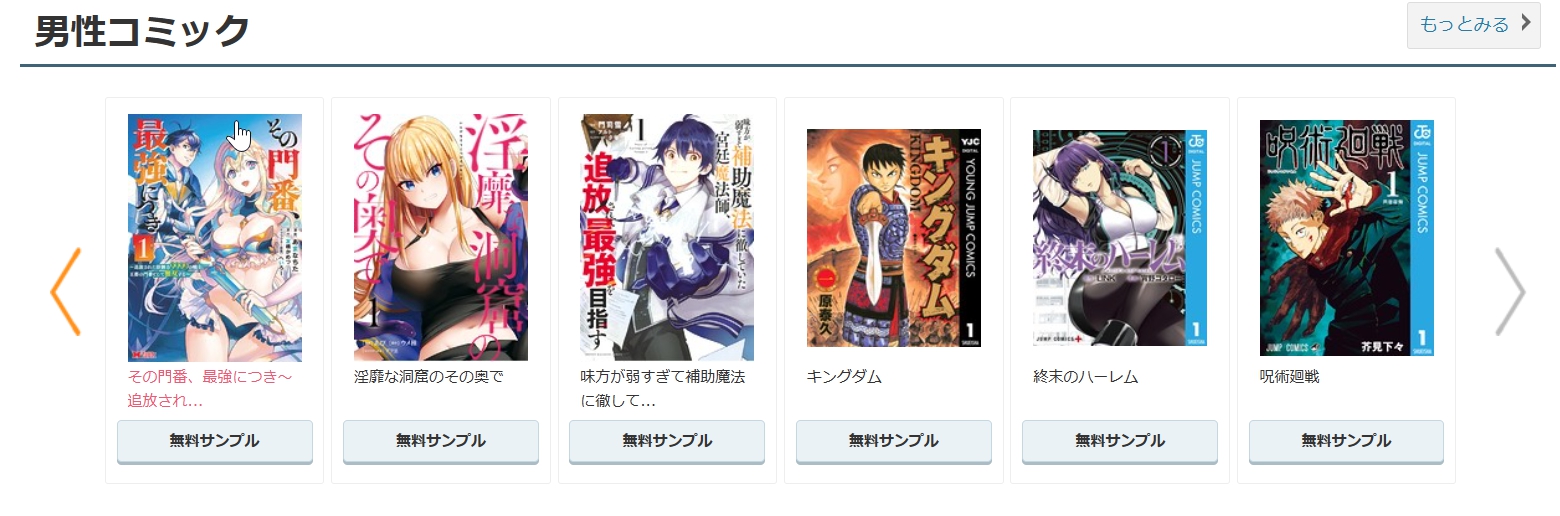
Task: Get the 無料サンプル for その門番、最強につき
Action: [214, 441]
